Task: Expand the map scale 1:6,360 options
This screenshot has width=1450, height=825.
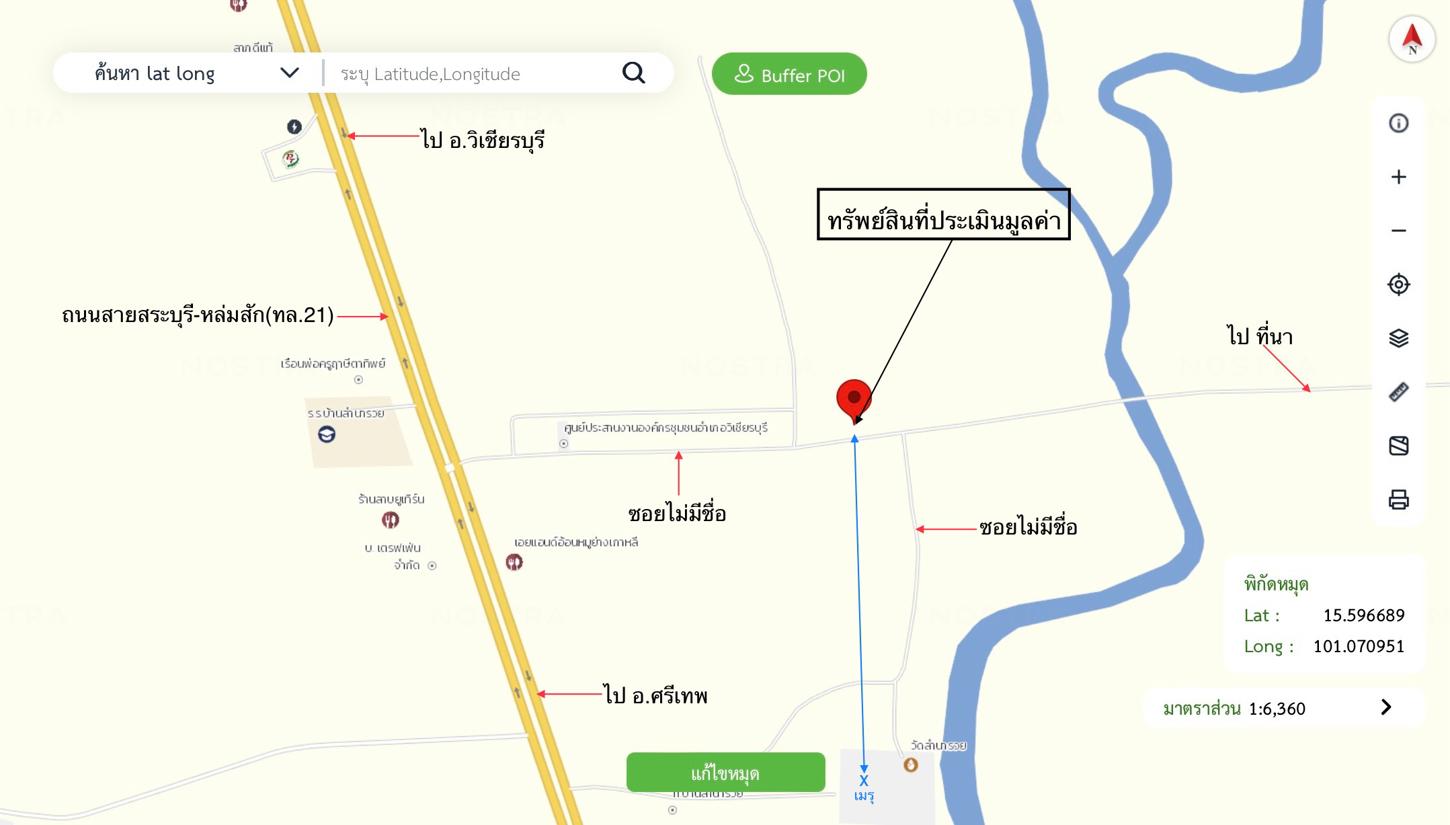Action: coord(1385,708)
